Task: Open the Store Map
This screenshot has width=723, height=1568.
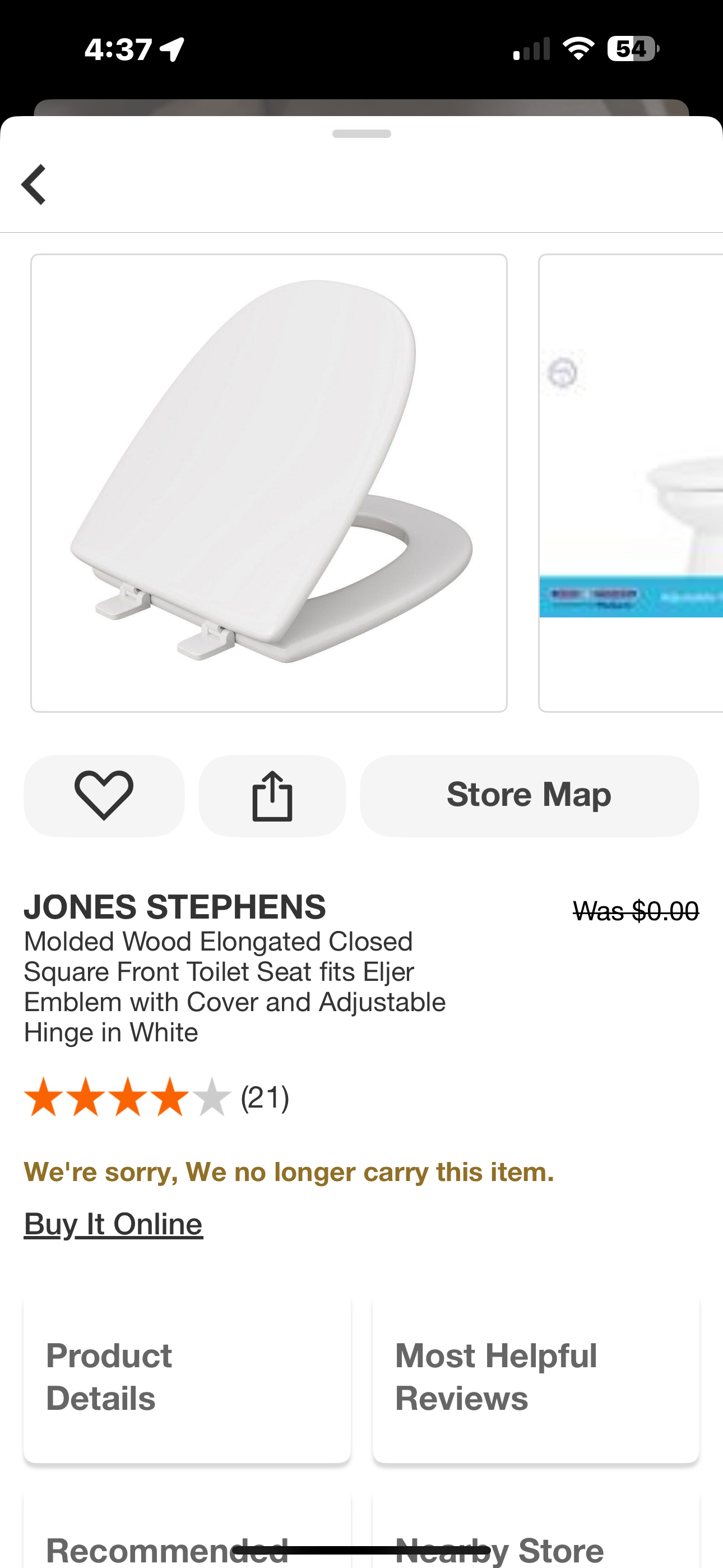Action: tap(529, 796)
